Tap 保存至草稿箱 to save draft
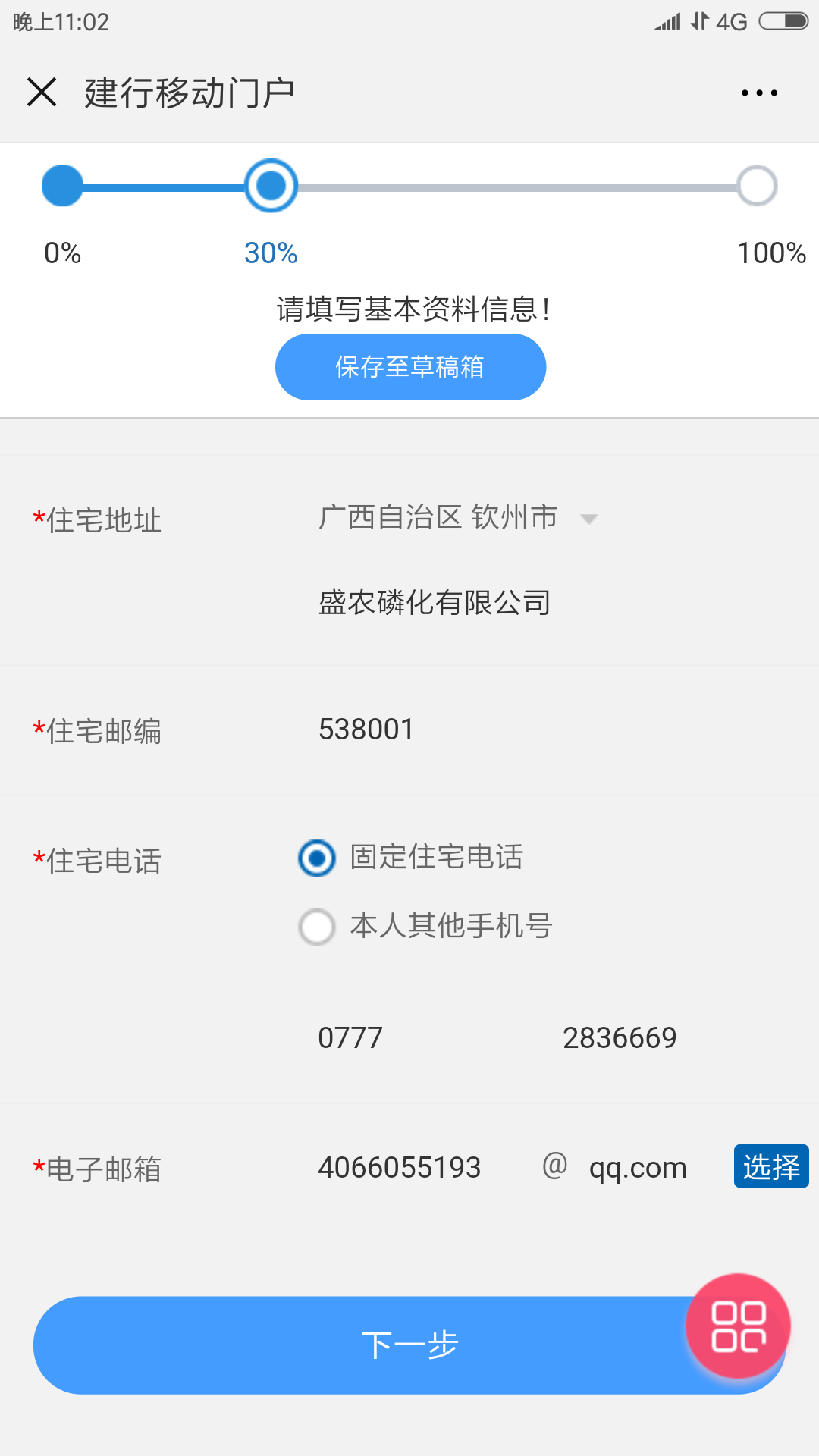819x1456 pixels. 409,367
